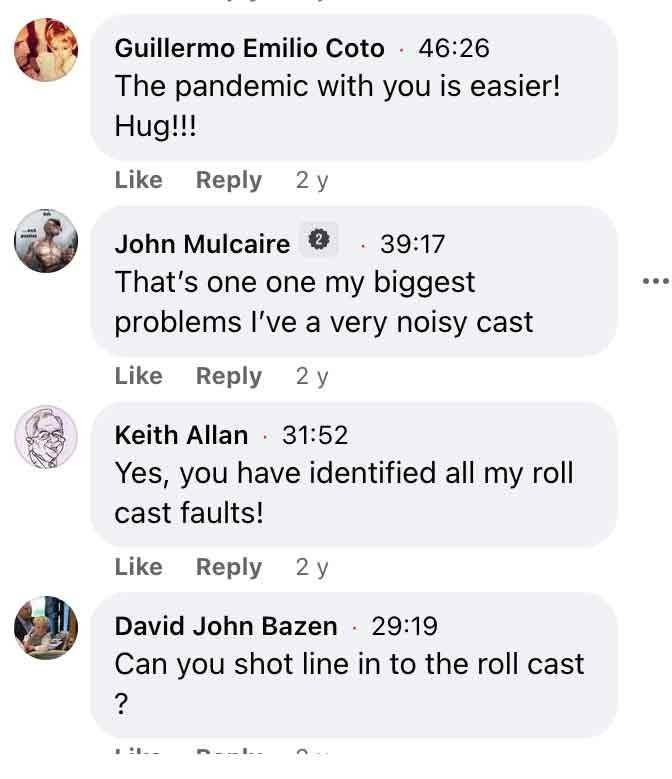Jump to 29:19 timestamp in video
Screen dimensions: 672x779
point(404,626)
